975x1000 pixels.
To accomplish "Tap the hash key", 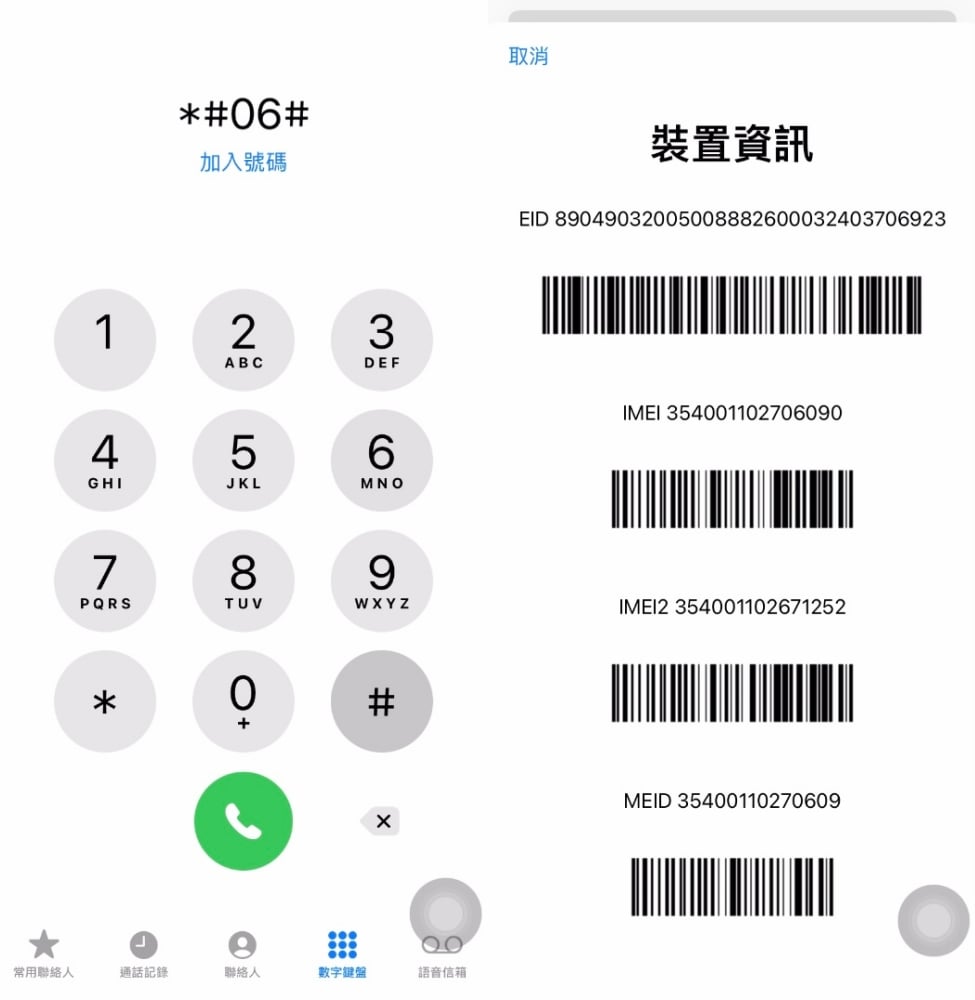I will click(x=381, y=701).
